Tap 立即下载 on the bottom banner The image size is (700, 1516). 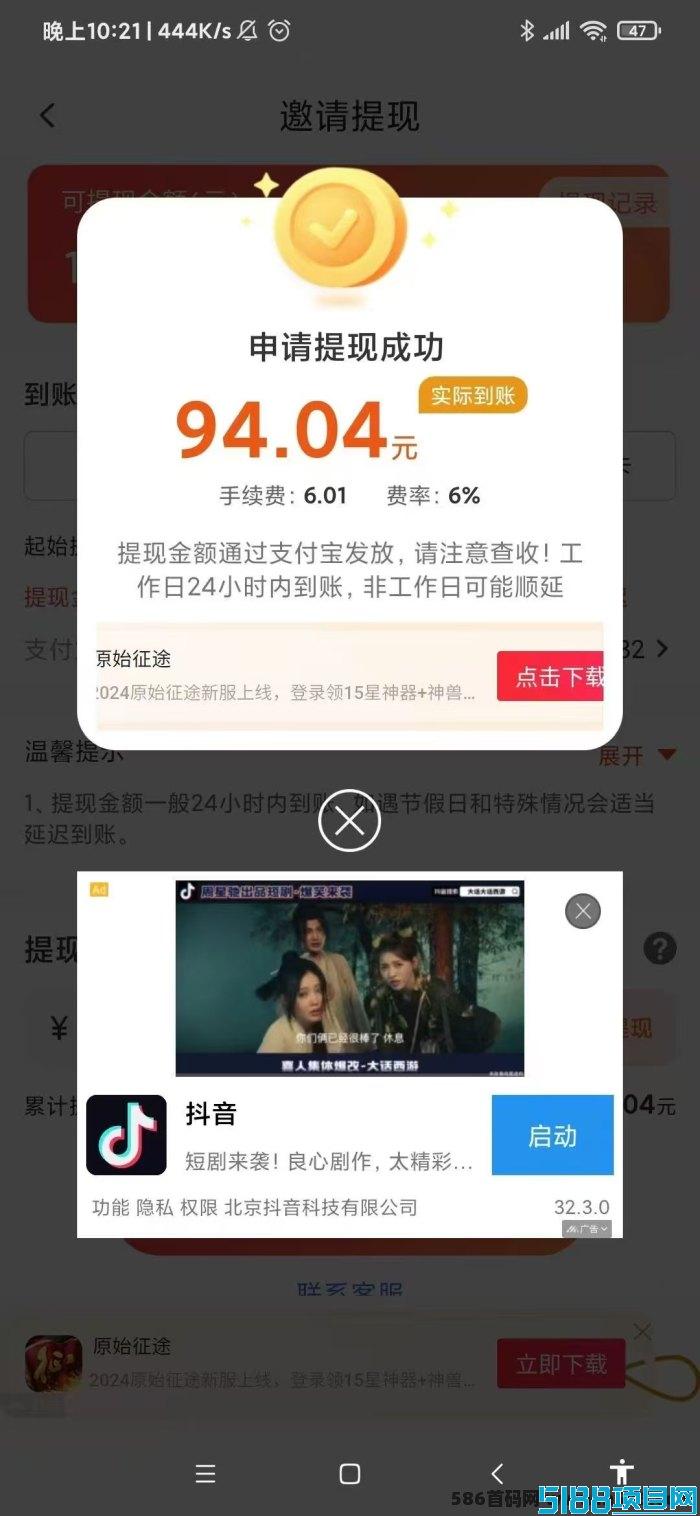click(x=561, y=1364)
